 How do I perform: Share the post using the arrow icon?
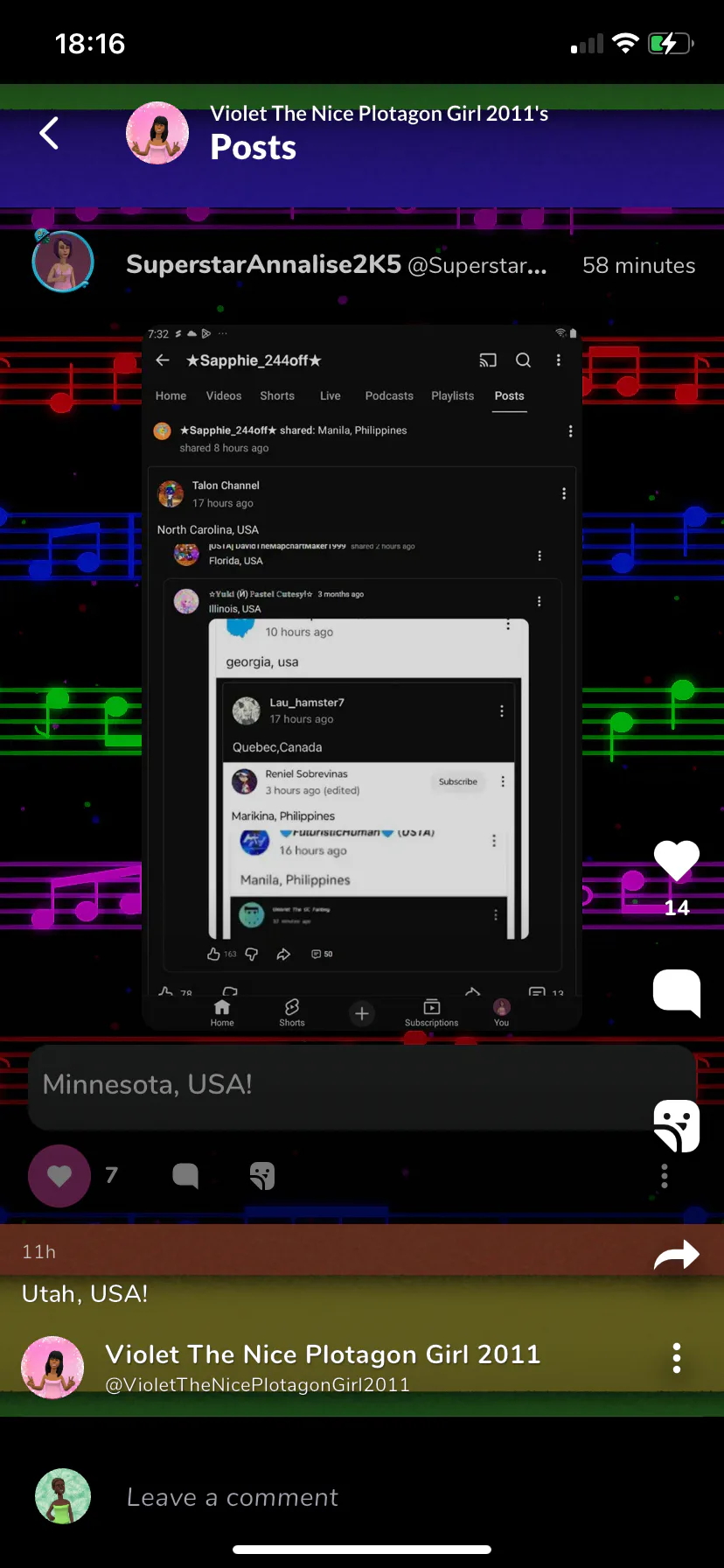click(677, 1256)
